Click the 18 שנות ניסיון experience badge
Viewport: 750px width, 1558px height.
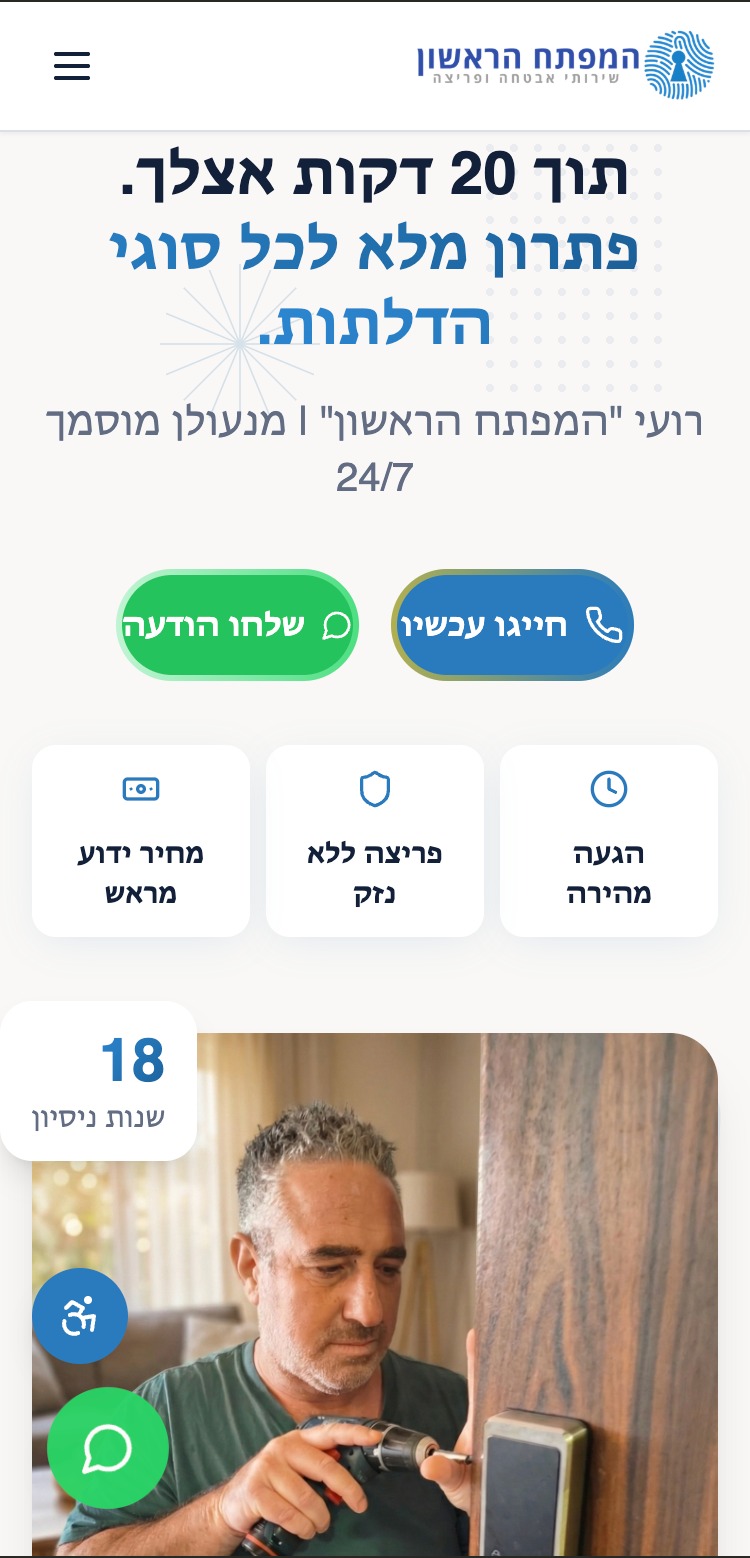click(x=98, y=1080)
